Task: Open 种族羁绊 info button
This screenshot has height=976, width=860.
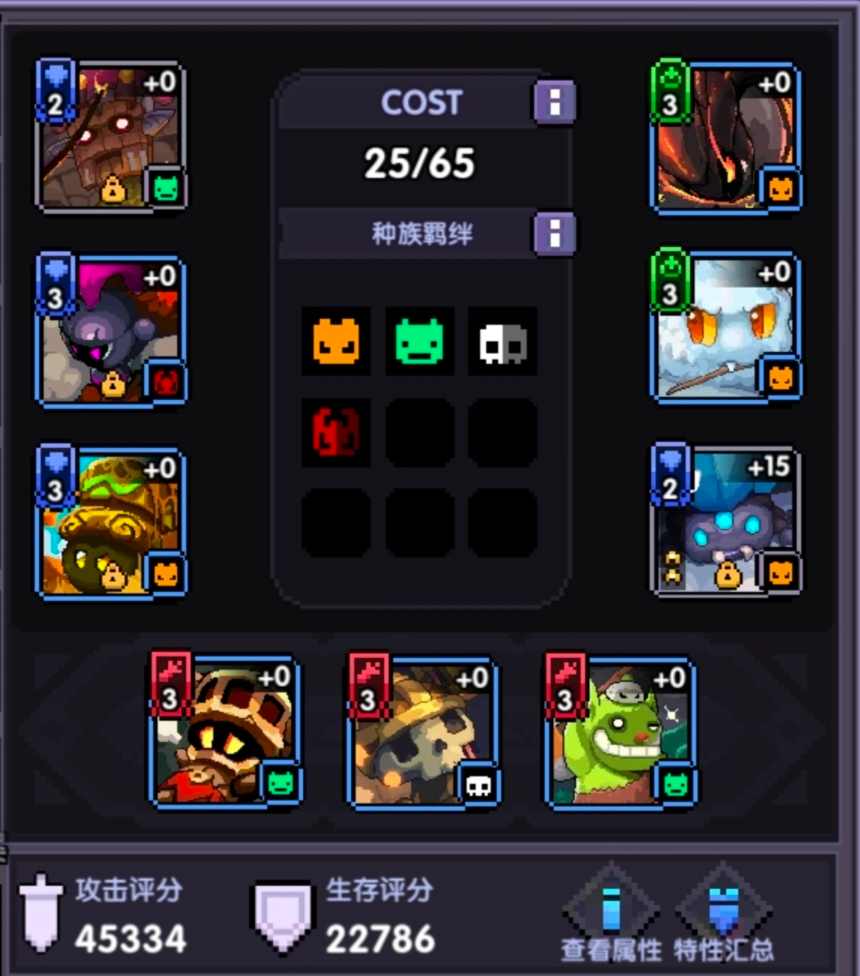Action: pos(554,234)
